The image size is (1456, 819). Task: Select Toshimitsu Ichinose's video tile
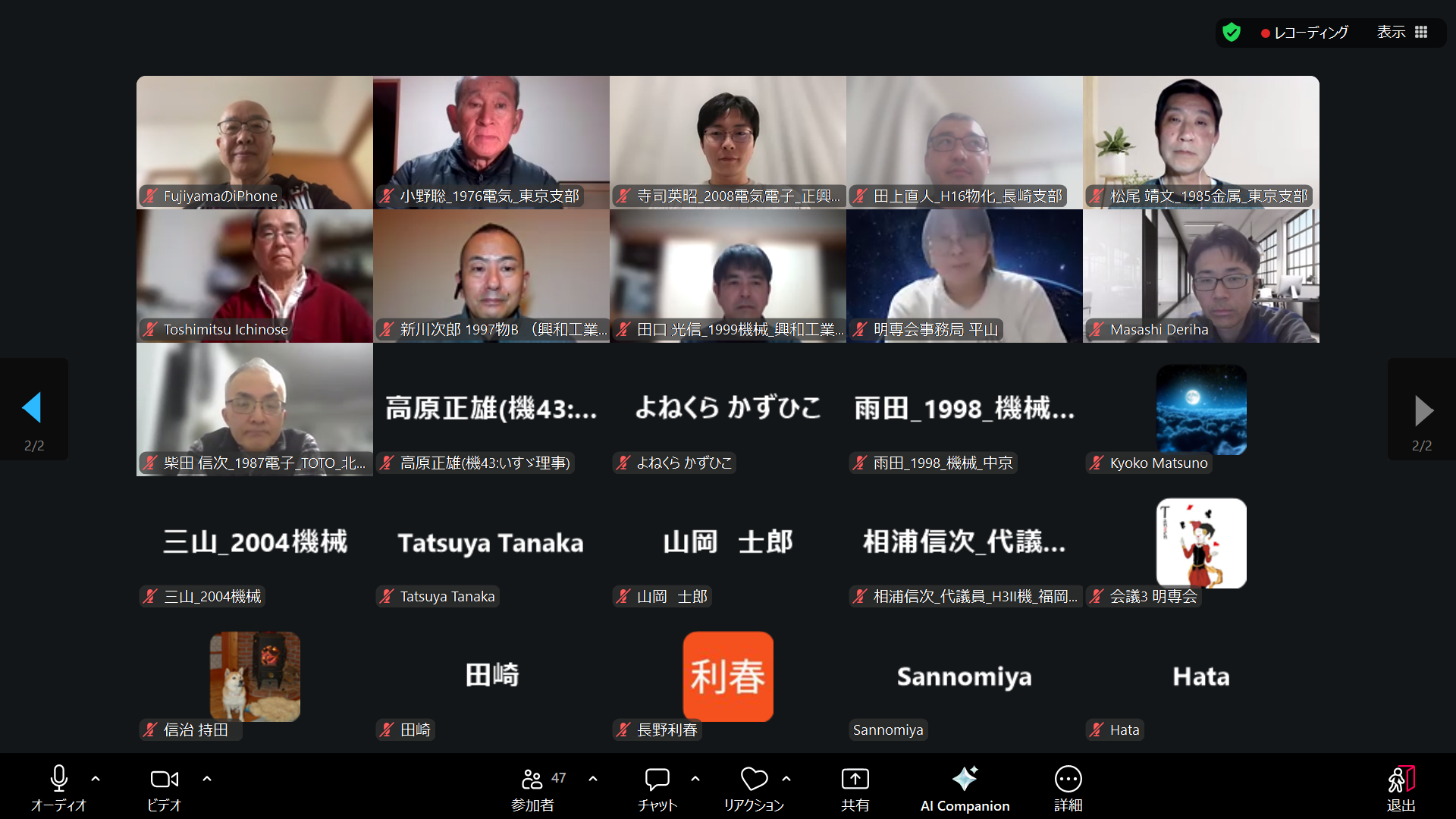254,275
